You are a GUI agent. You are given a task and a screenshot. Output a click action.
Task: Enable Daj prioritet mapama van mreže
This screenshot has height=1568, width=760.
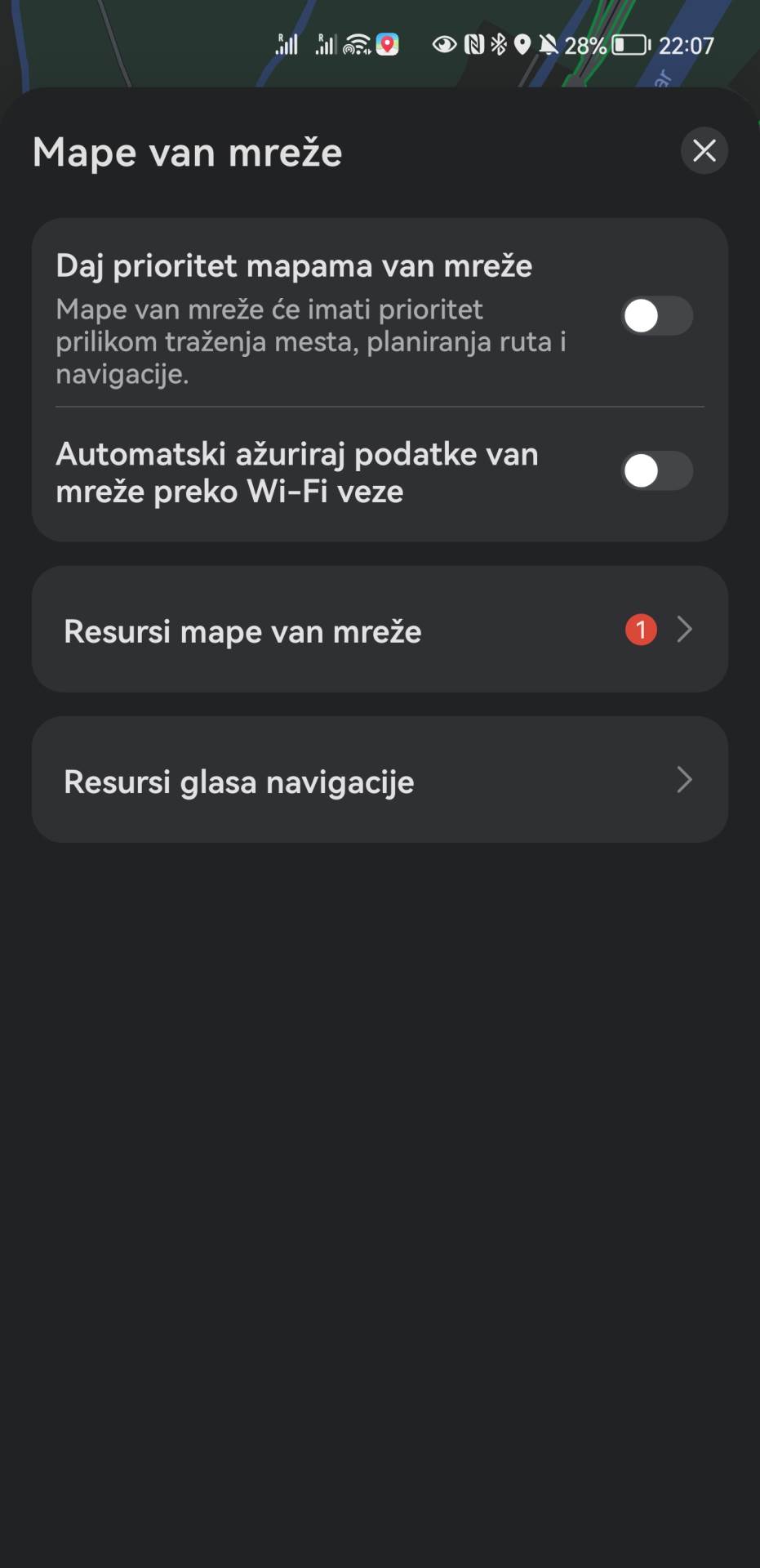click(x=657, y=316)
